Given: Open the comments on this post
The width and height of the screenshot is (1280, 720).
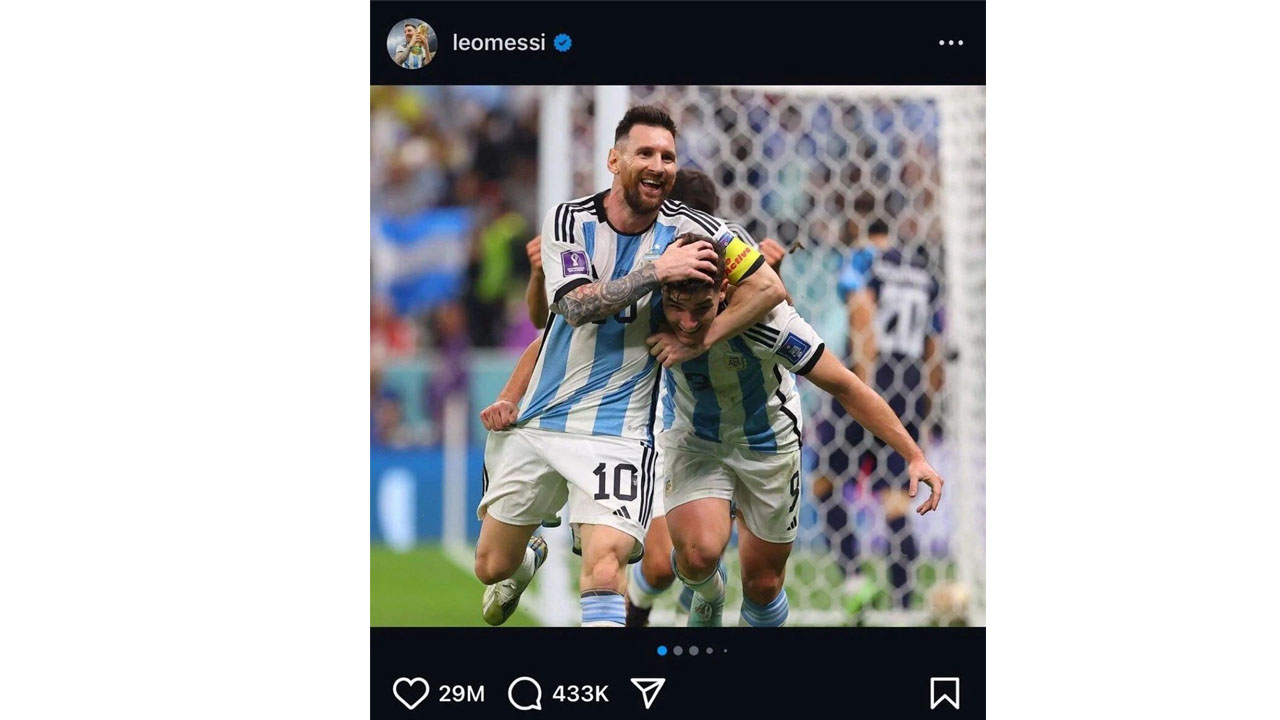Looking at the screenshot, I should 525,693.
